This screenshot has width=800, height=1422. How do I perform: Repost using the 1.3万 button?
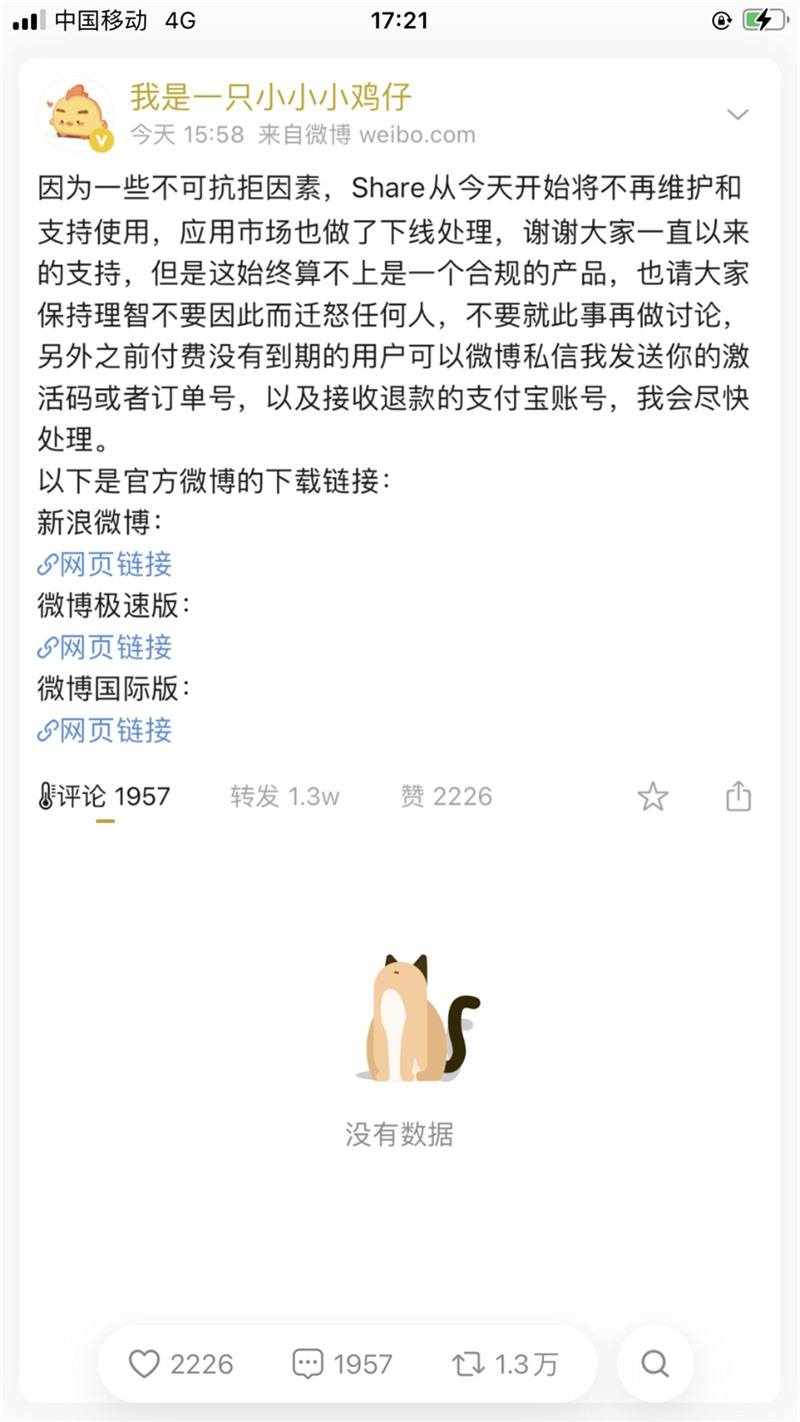pos(505,1364)
